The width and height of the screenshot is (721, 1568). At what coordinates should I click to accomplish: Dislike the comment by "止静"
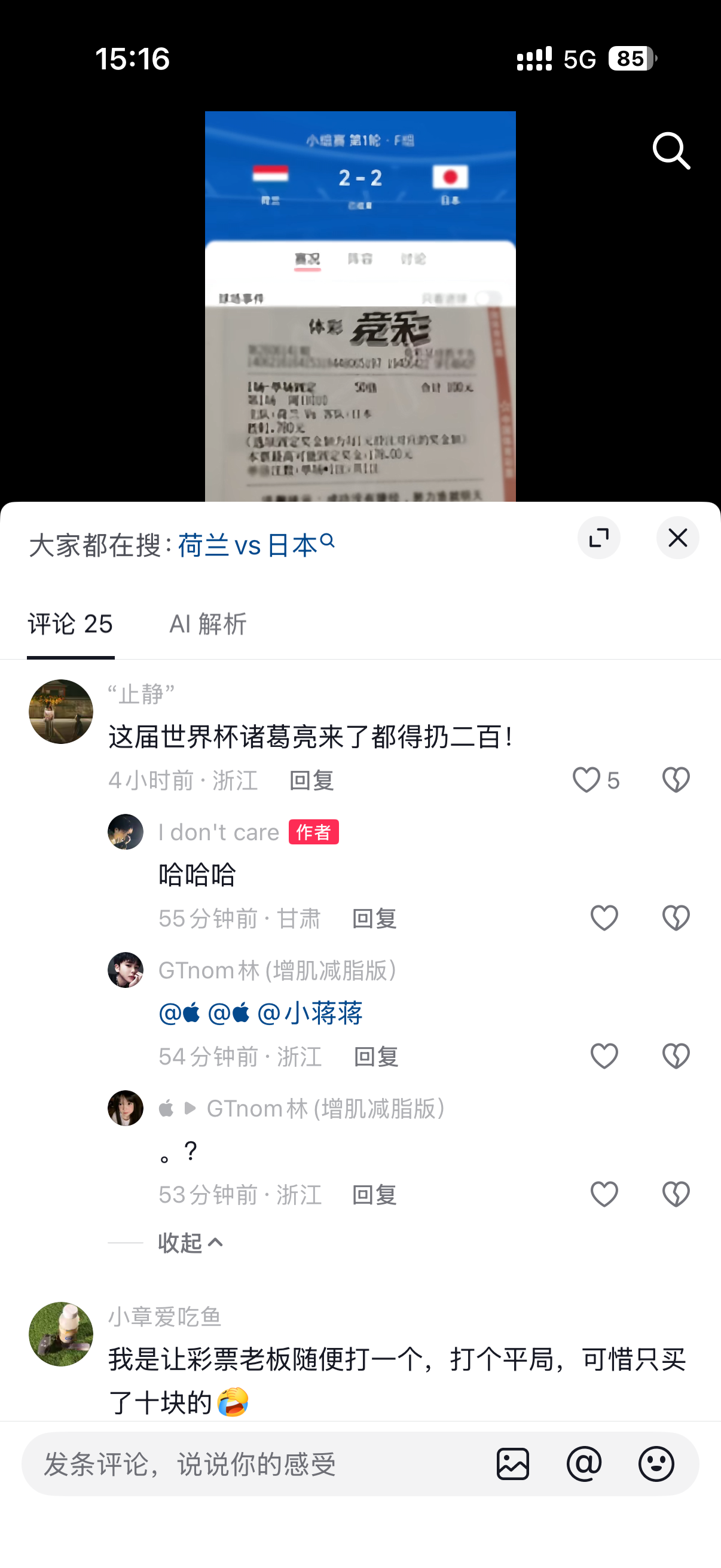(676, 780)
